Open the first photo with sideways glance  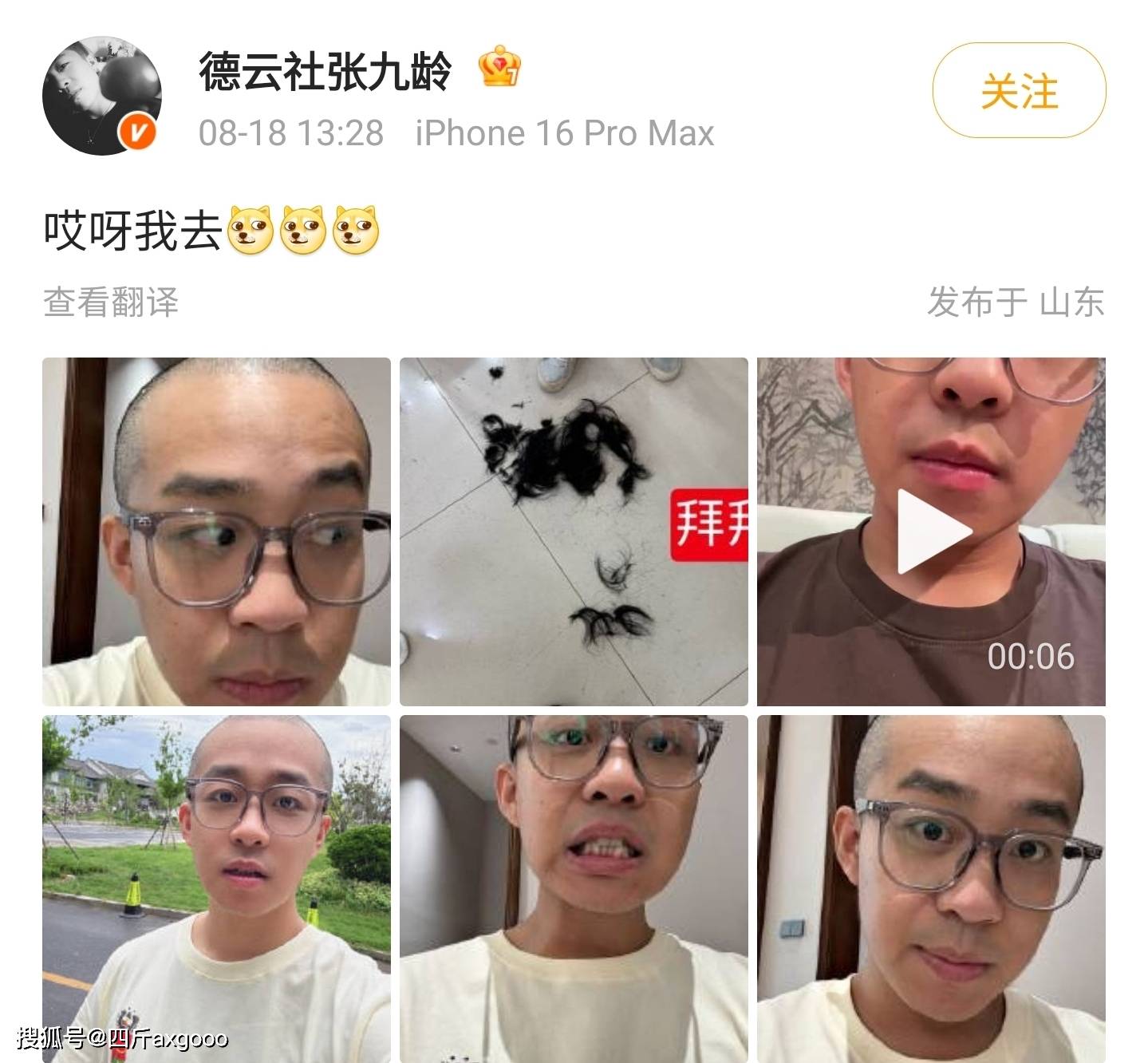tap(216, 531)
